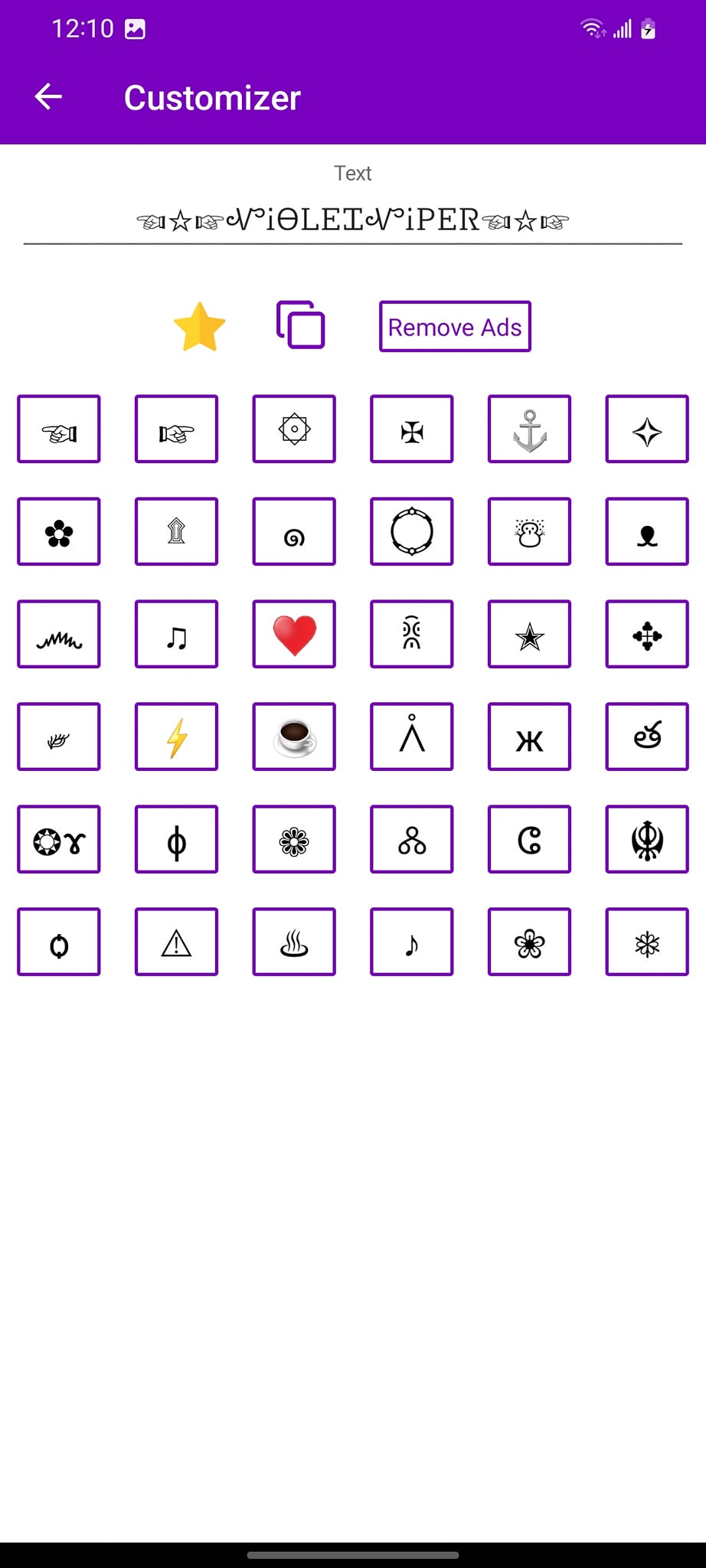Add the red heart symbol

pos(294,635)
